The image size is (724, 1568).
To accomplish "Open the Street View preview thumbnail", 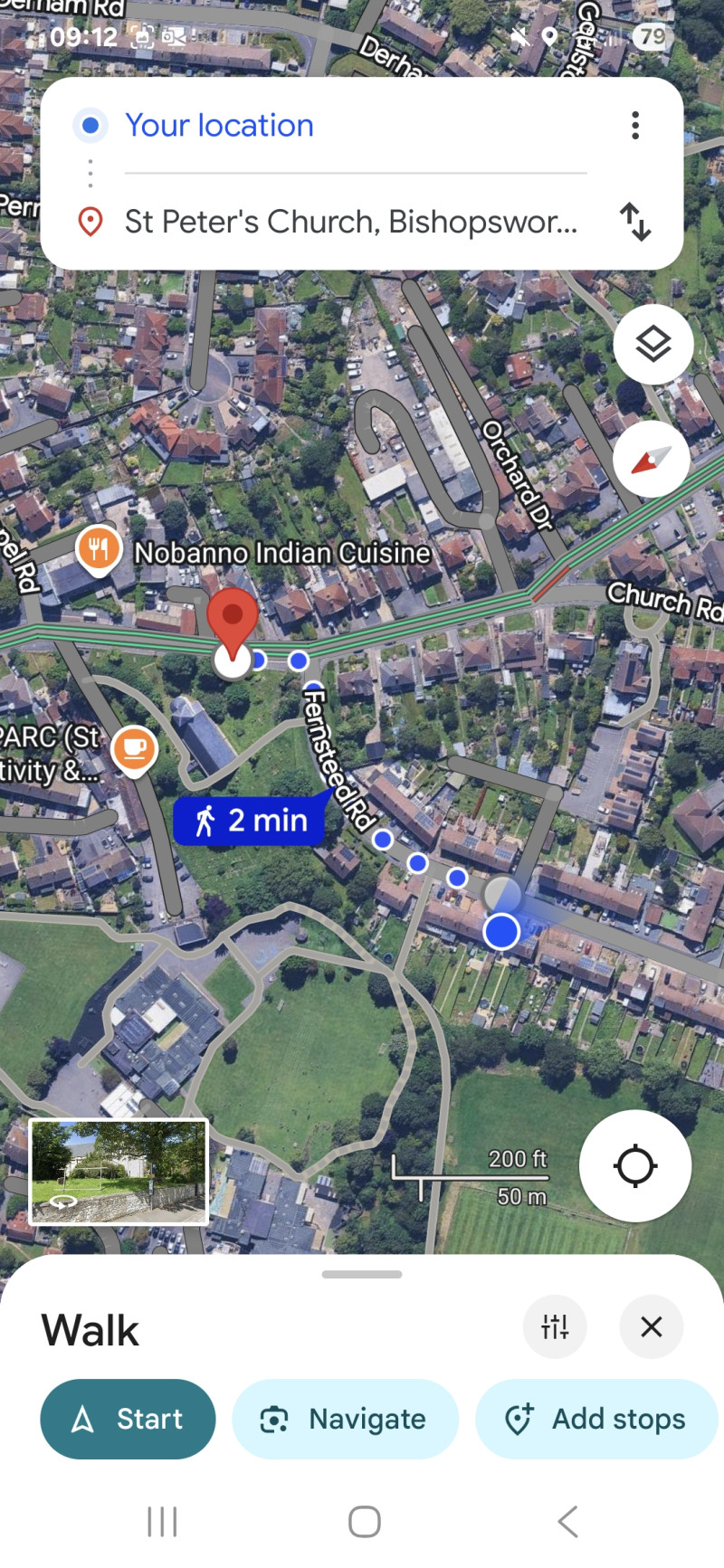I will tap(119, 1172).
